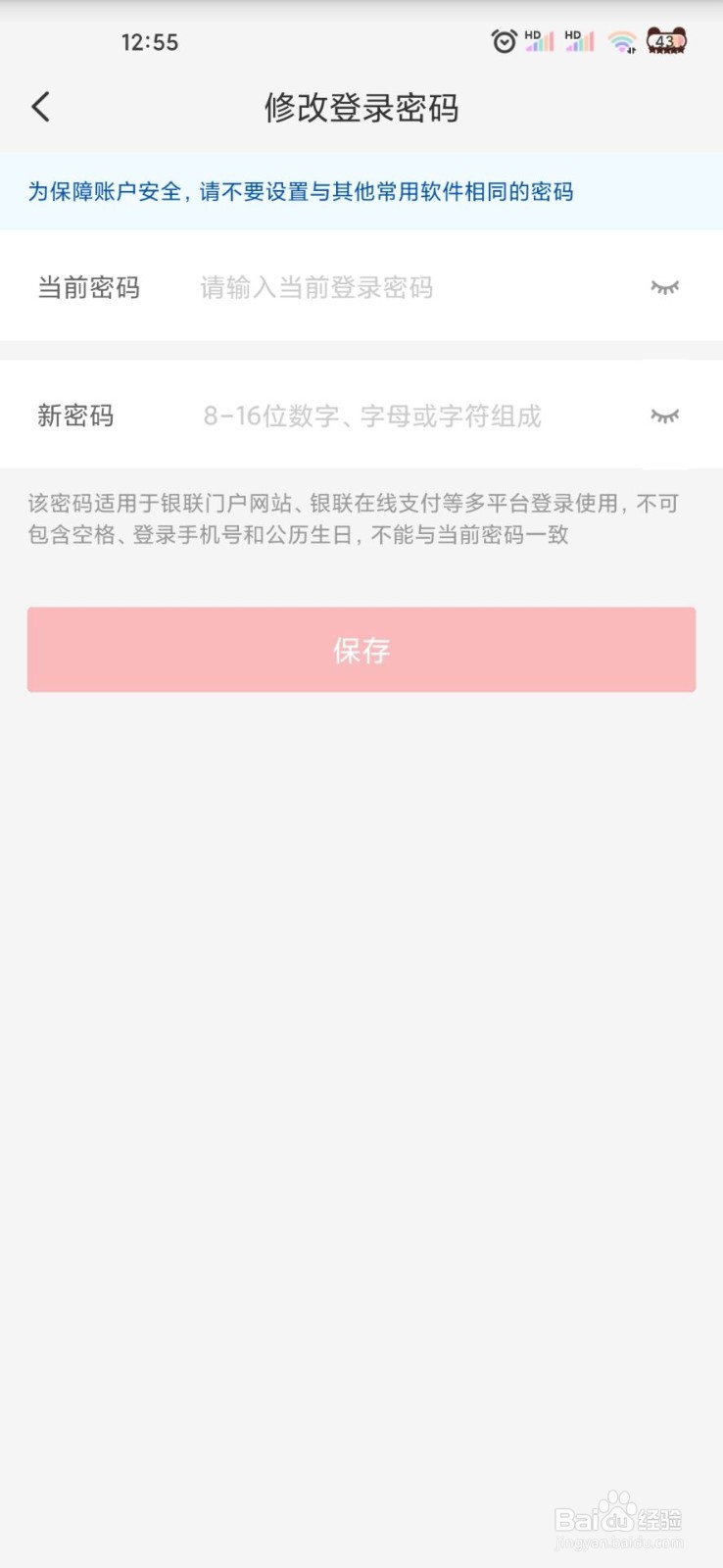
Task: Tap the 当前密码 field label
Action: tap(89, 287)
